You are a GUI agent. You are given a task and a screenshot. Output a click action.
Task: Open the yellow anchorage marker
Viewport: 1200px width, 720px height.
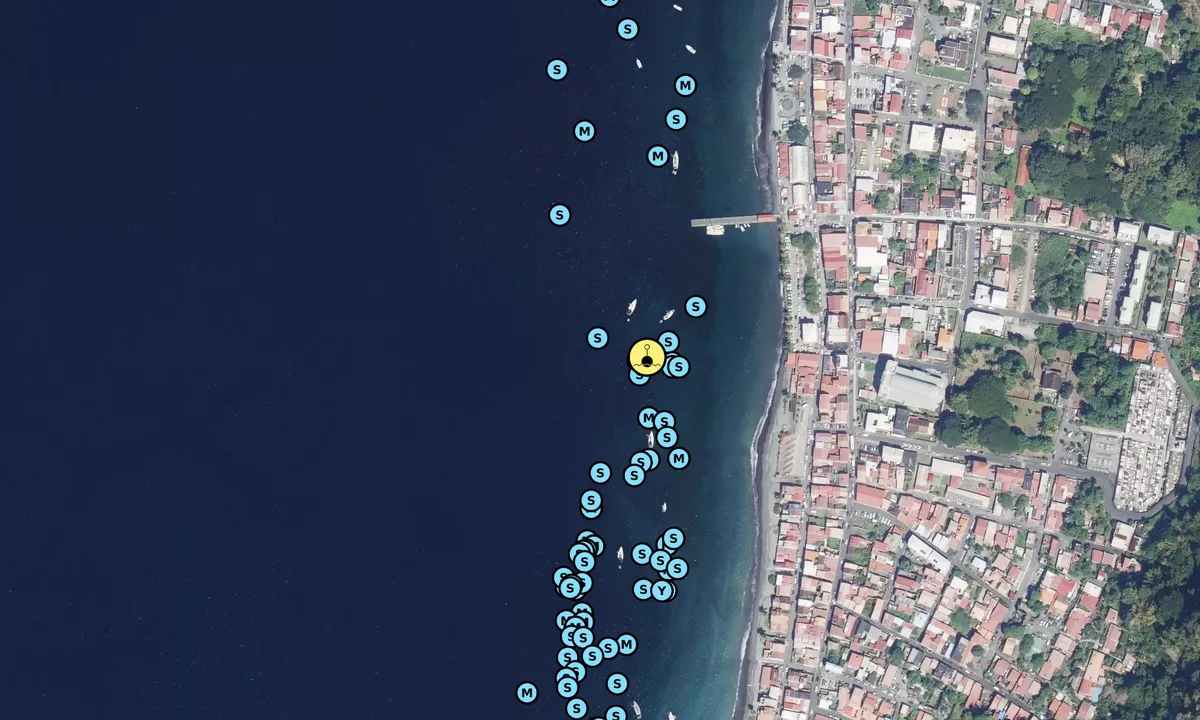647,357
